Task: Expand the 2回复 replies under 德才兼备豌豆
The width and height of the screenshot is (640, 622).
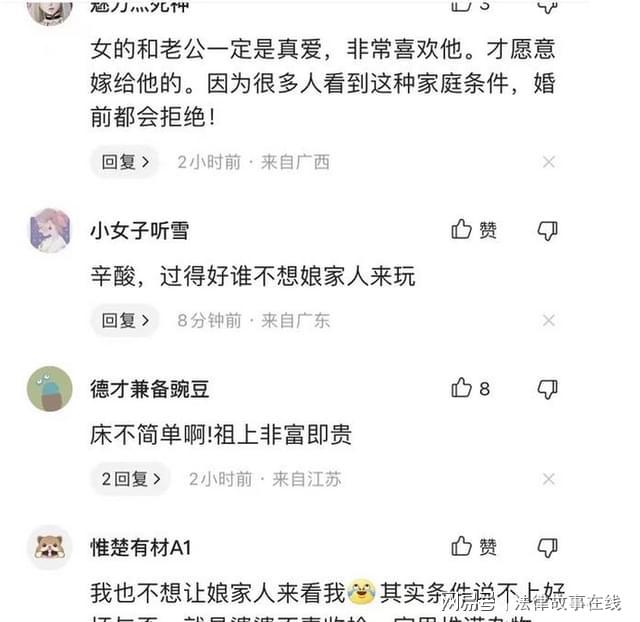Action: pos(132,479)
